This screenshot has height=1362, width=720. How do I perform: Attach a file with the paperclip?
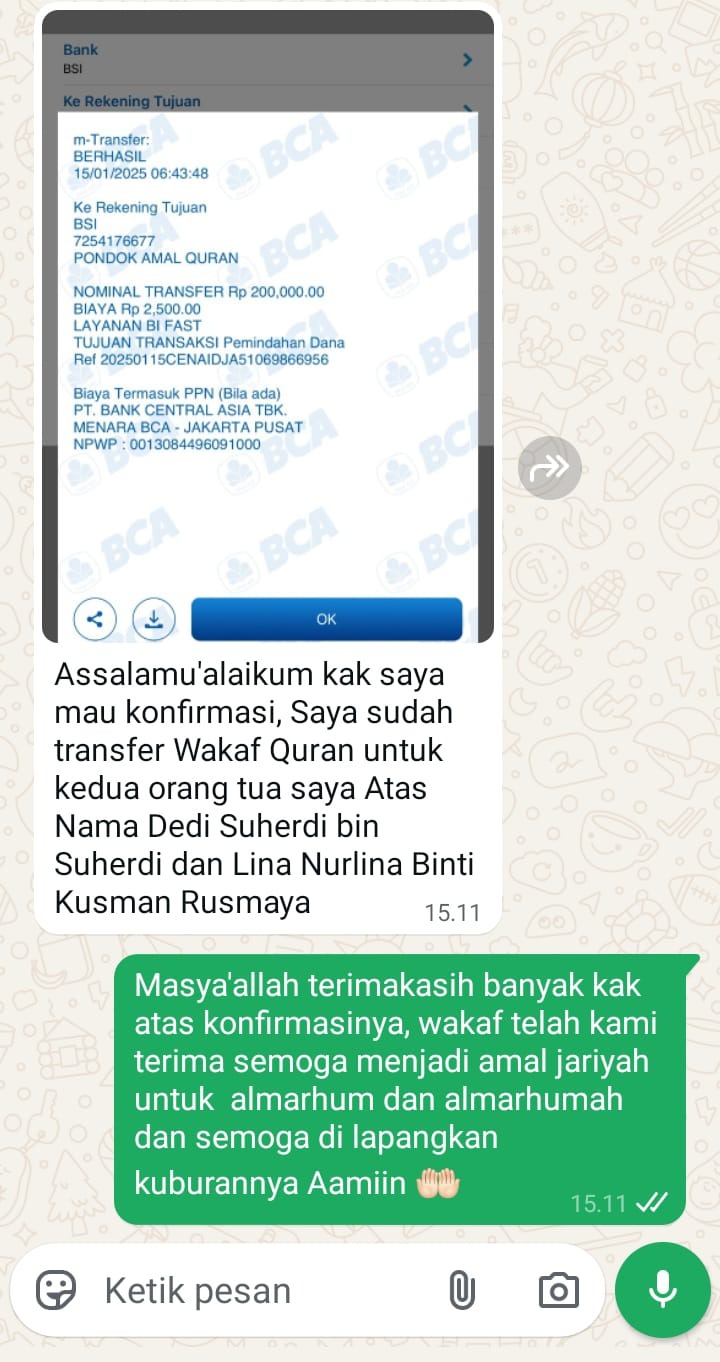click(x=461, y=1291)
